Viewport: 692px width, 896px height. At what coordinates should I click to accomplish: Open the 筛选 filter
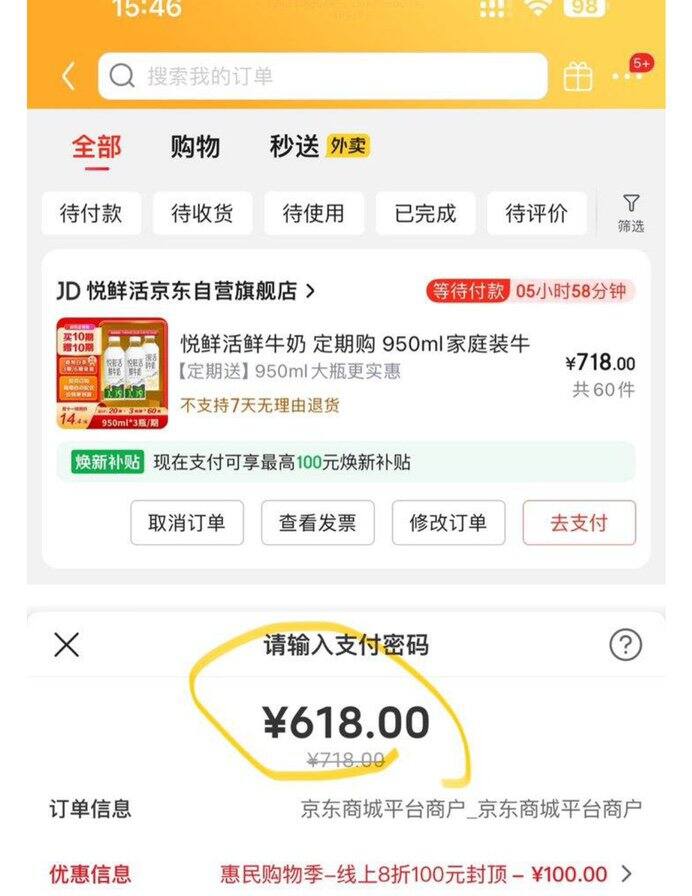pos(631,213)
